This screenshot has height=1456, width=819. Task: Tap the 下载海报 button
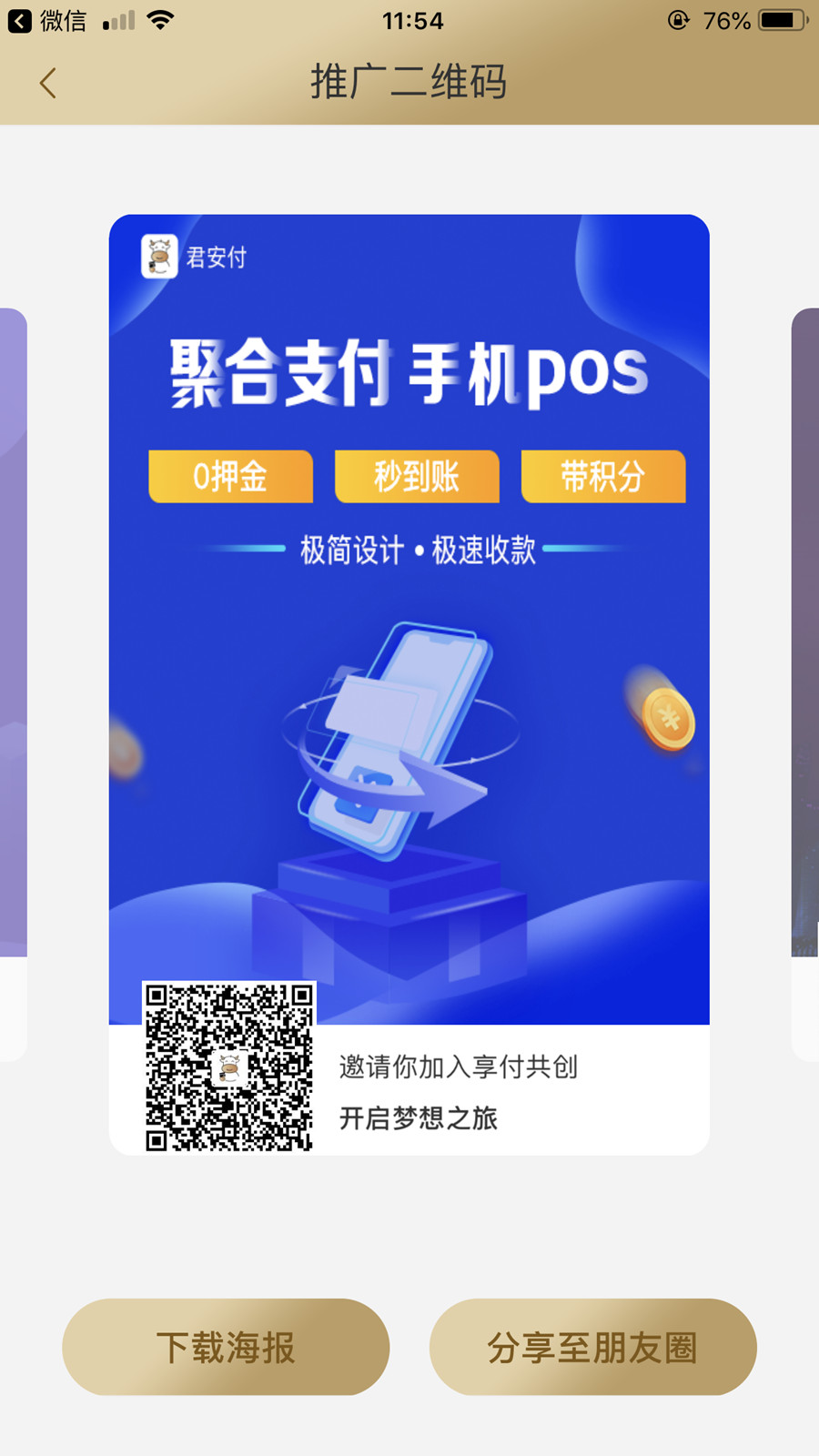tap(226, 1347)
